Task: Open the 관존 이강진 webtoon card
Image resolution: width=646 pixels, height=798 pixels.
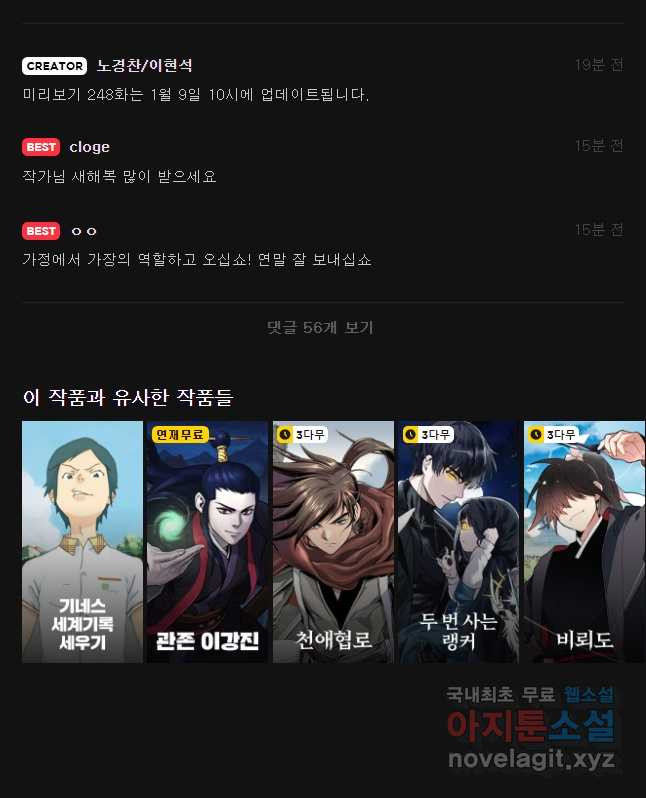Action: pyautogui.click(x=207, y=541)
